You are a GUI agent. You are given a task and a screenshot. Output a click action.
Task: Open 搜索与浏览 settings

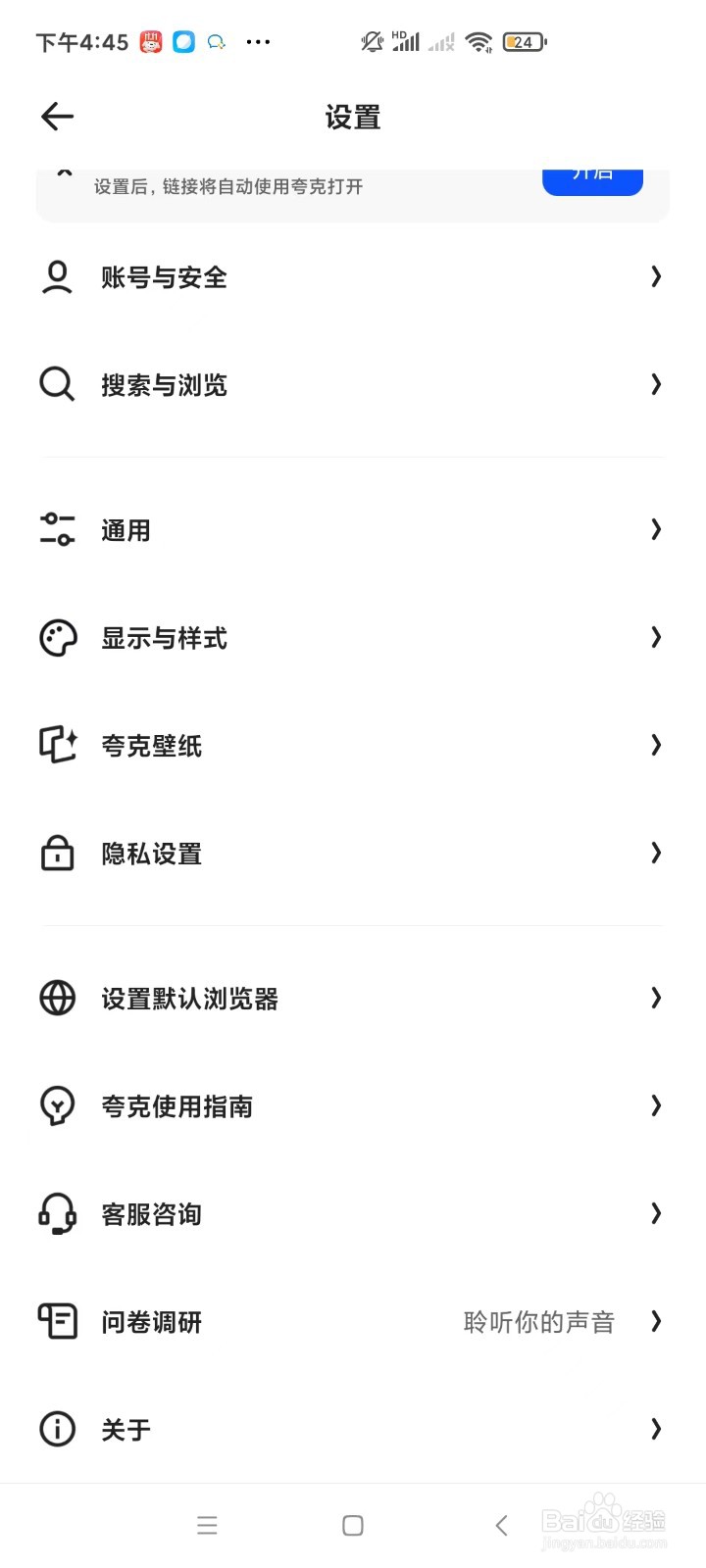352,385
